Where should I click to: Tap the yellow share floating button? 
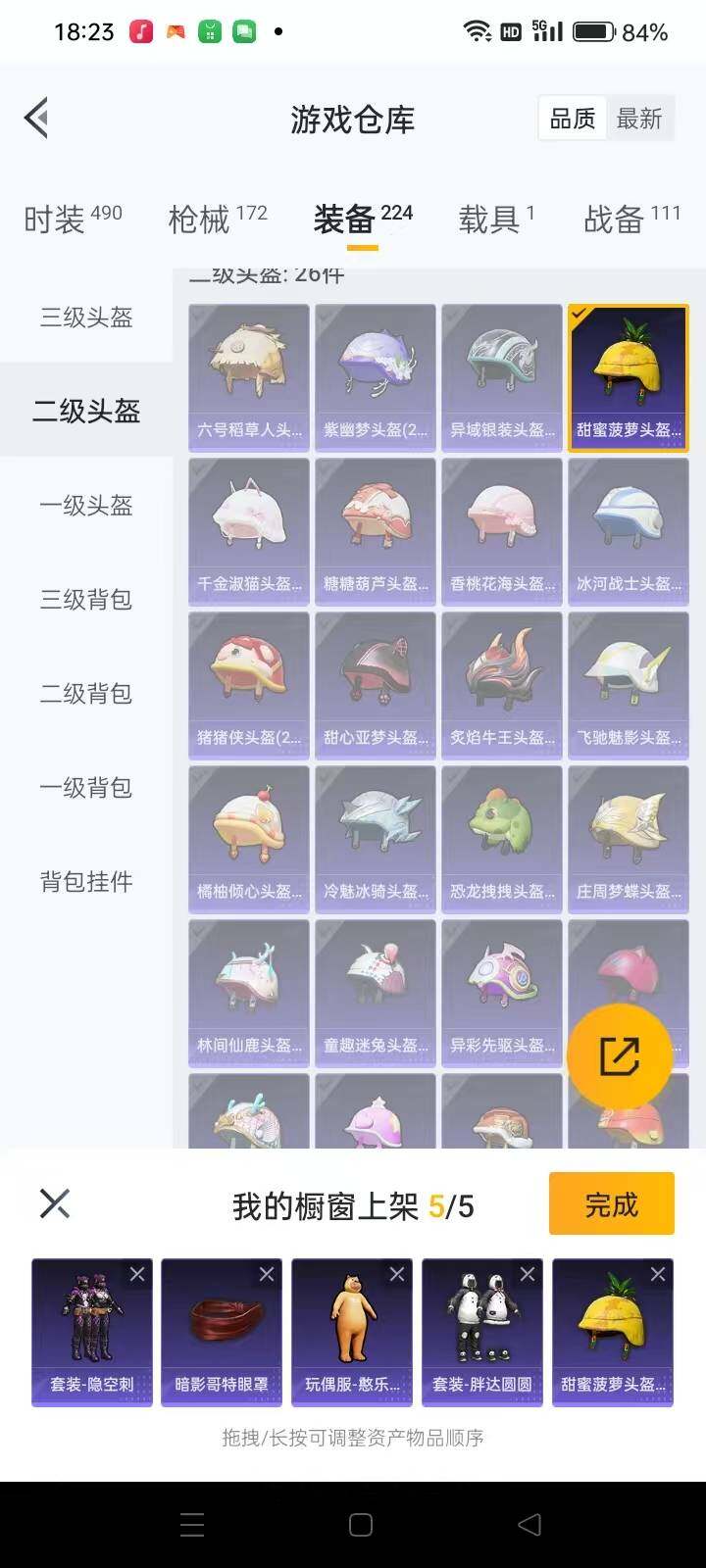coord(620,1055)
